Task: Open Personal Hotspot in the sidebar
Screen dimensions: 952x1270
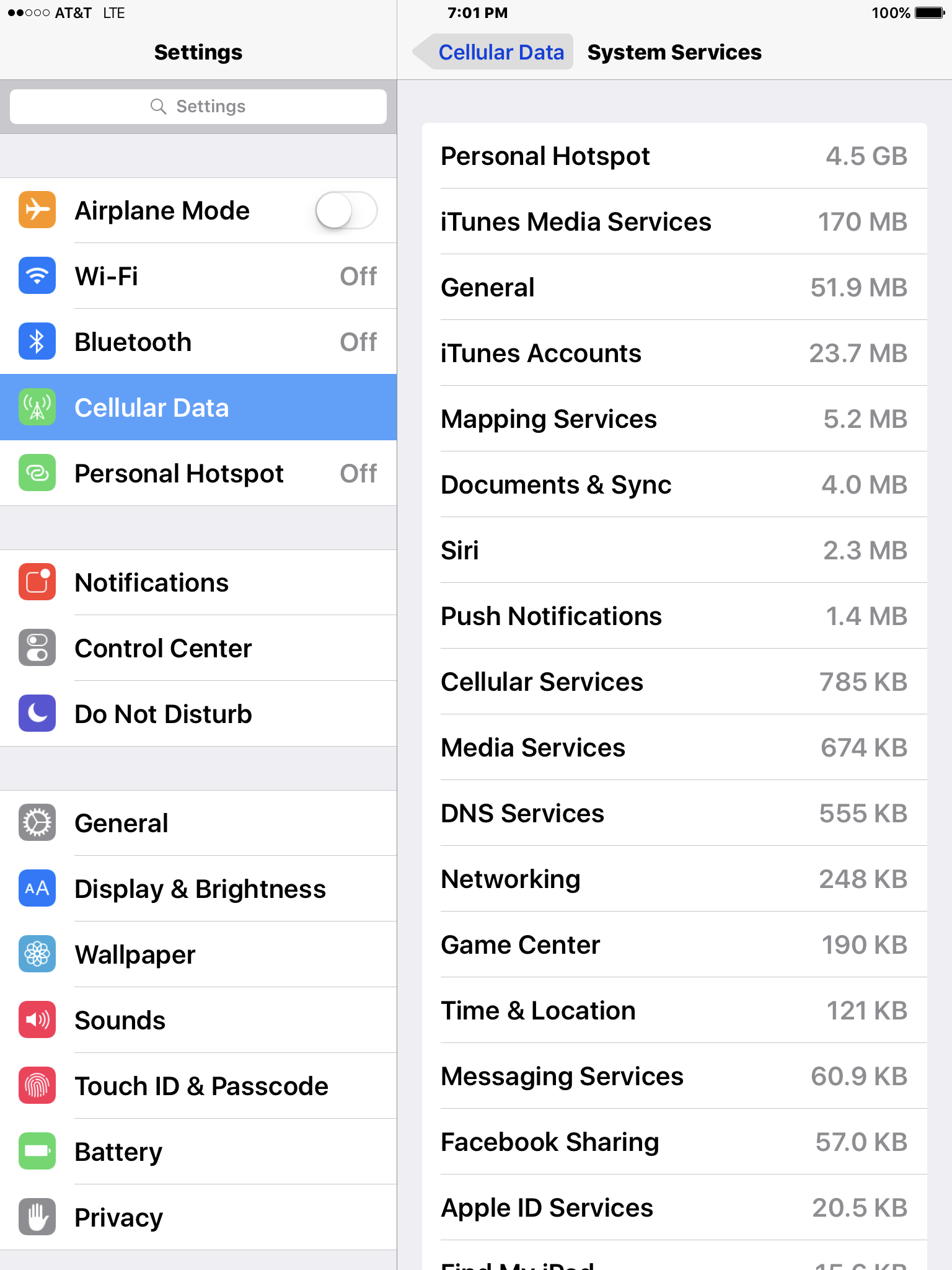Action: click(198, 473)
